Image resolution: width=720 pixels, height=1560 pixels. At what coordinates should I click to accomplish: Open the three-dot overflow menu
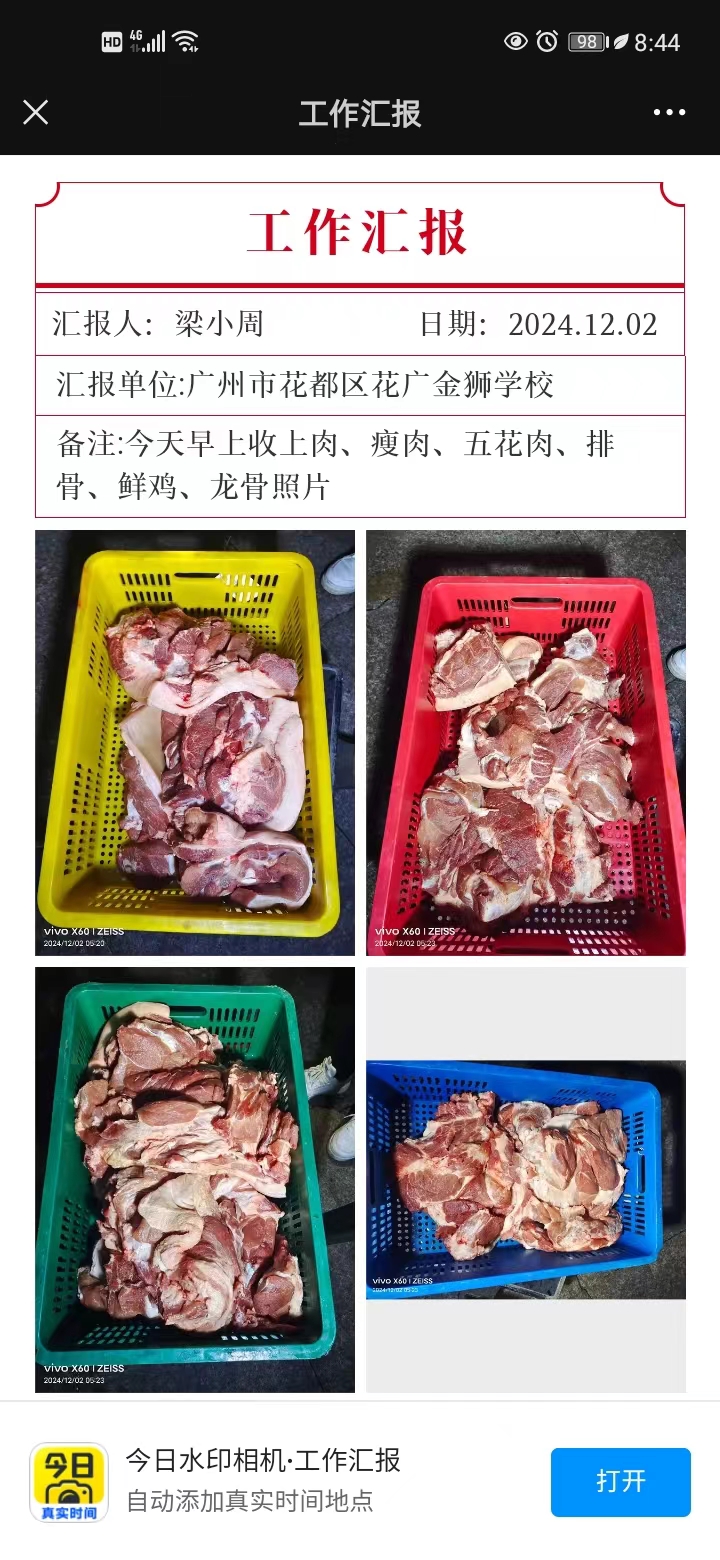coord(669,112)
